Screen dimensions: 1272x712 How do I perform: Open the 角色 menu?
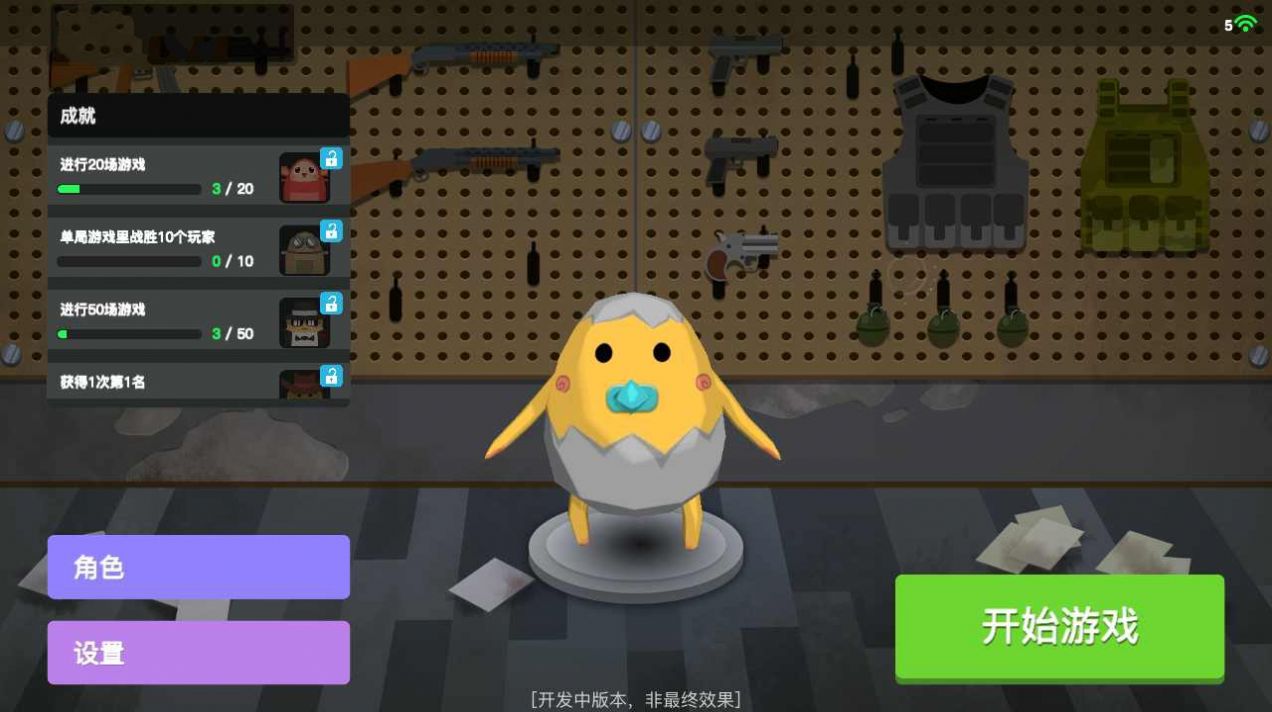[x=198, y=567]
